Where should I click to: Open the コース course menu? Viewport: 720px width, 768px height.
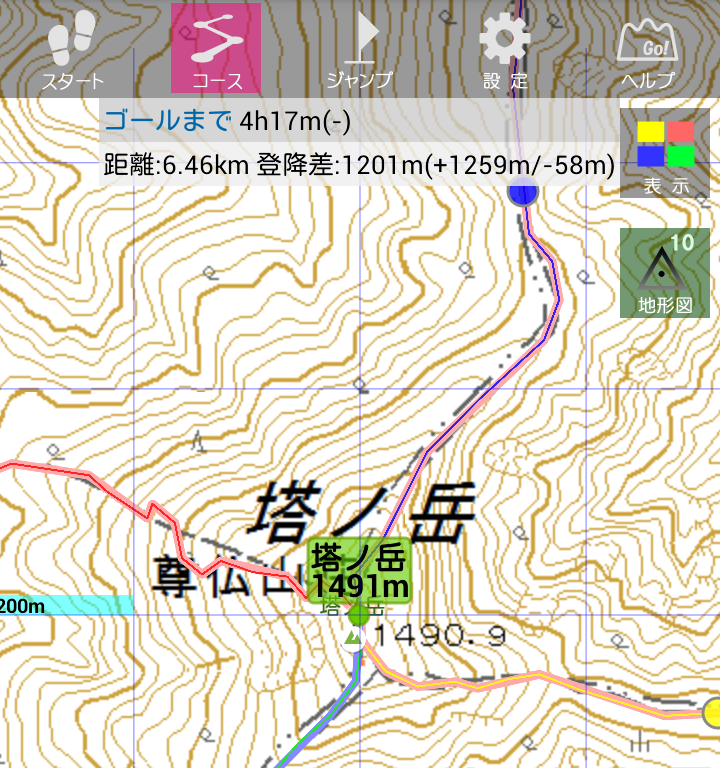click(x=216, y=48)
